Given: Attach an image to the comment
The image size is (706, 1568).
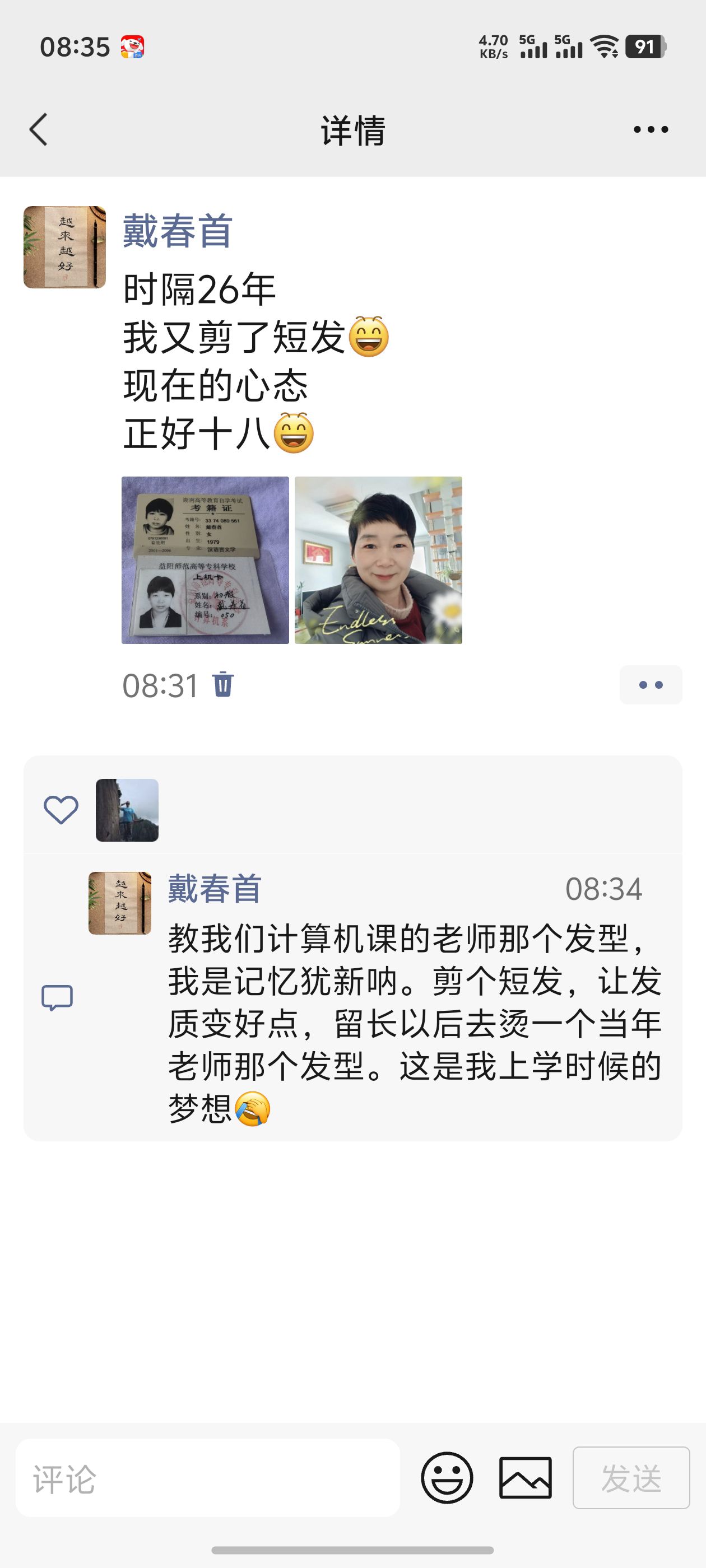Looking at the screenshot, I should (x=525, y=1478).
